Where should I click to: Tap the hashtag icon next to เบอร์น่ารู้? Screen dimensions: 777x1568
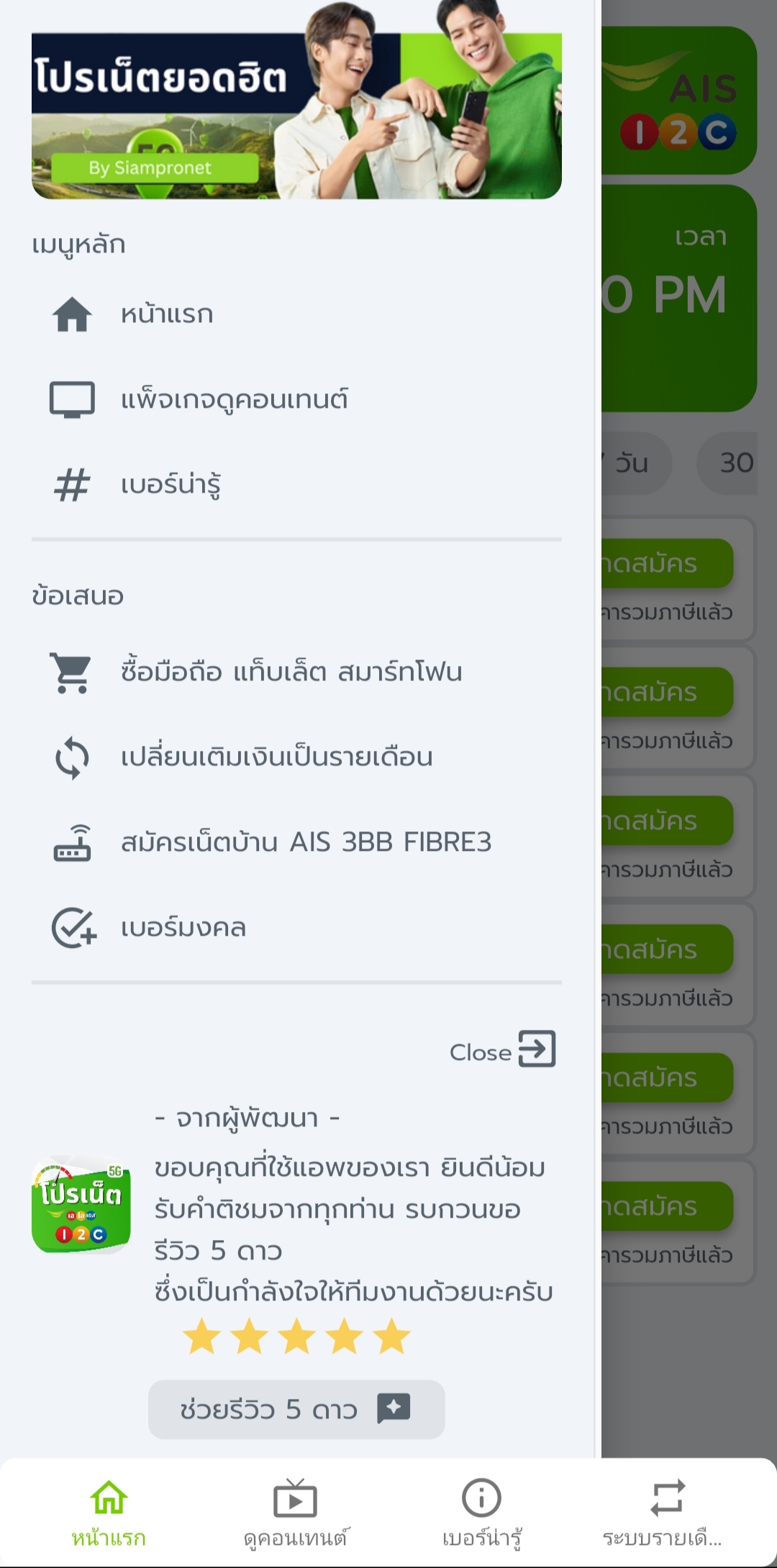tap(71, 483)
